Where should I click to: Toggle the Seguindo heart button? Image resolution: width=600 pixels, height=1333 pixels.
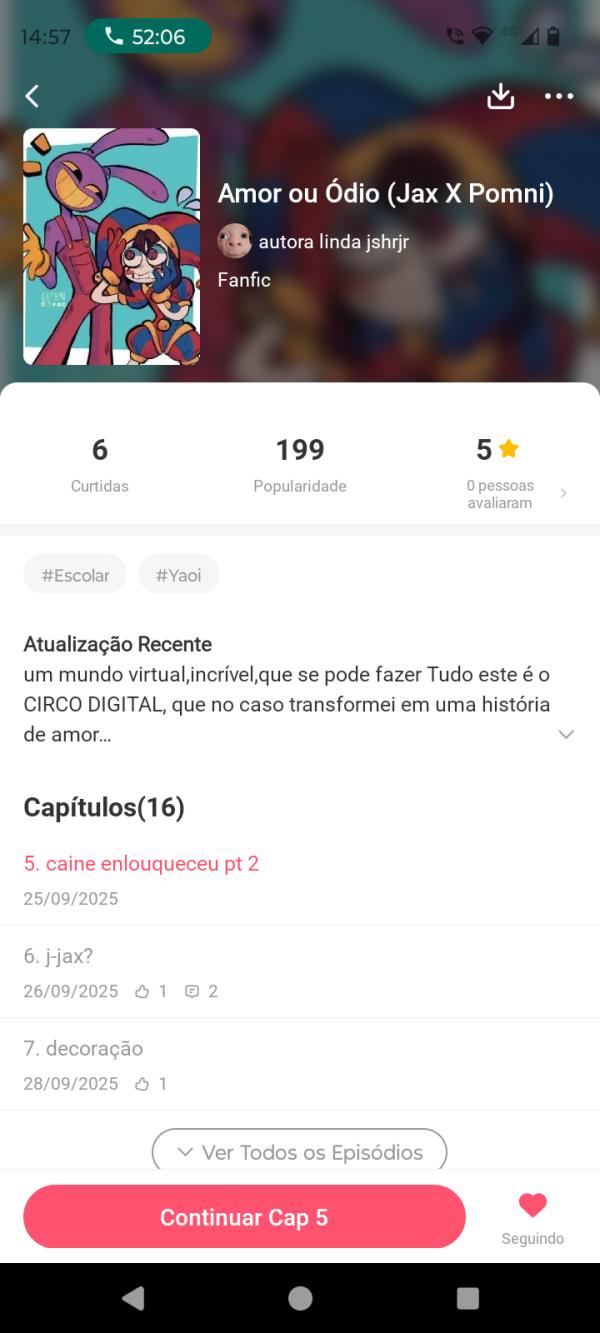pyautogui.click(x=532, y=1217)
